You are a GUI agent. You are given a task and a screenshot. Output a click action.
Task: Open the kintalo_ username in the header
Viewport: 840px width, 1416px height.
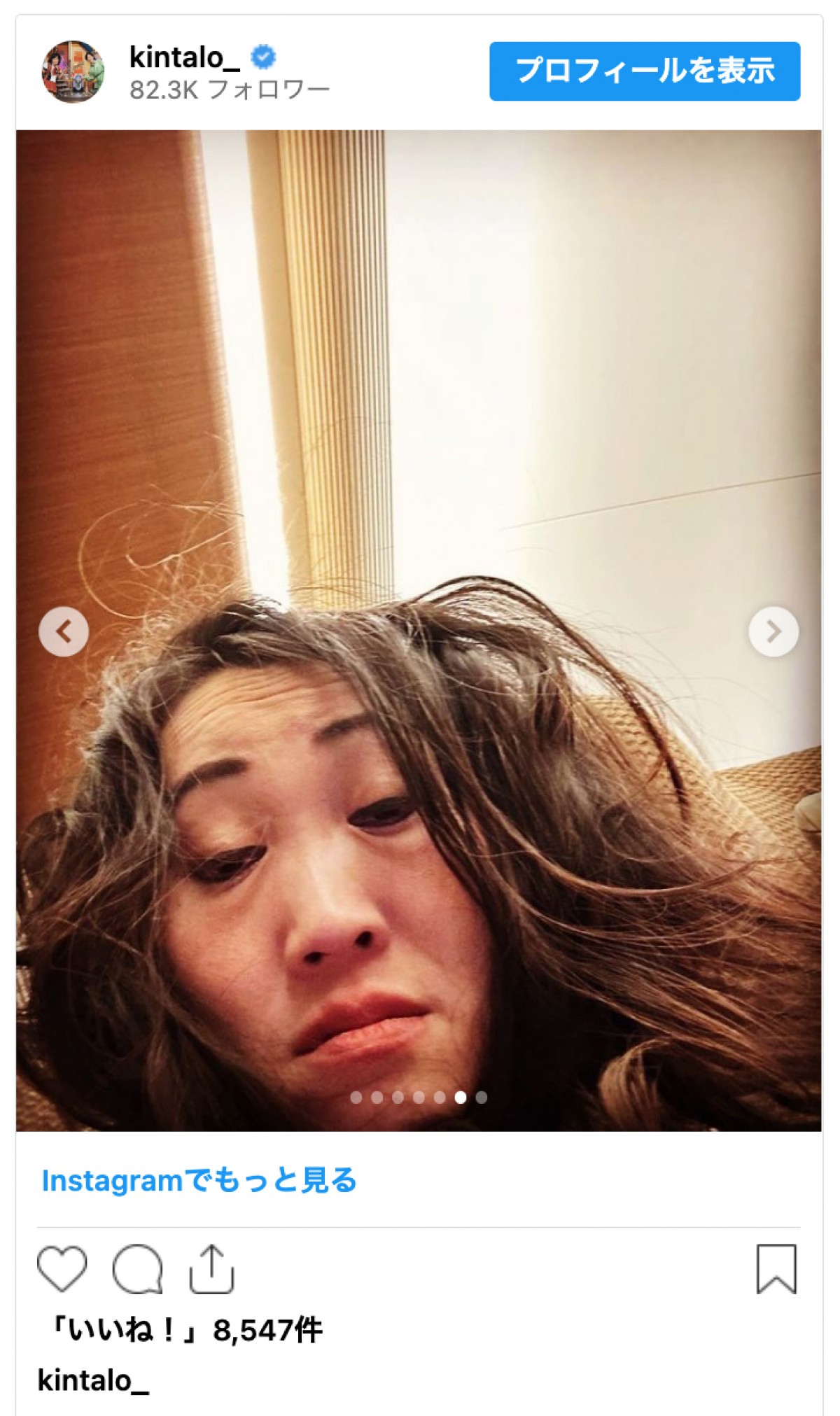pyautogui.click(x=185, y=57)
